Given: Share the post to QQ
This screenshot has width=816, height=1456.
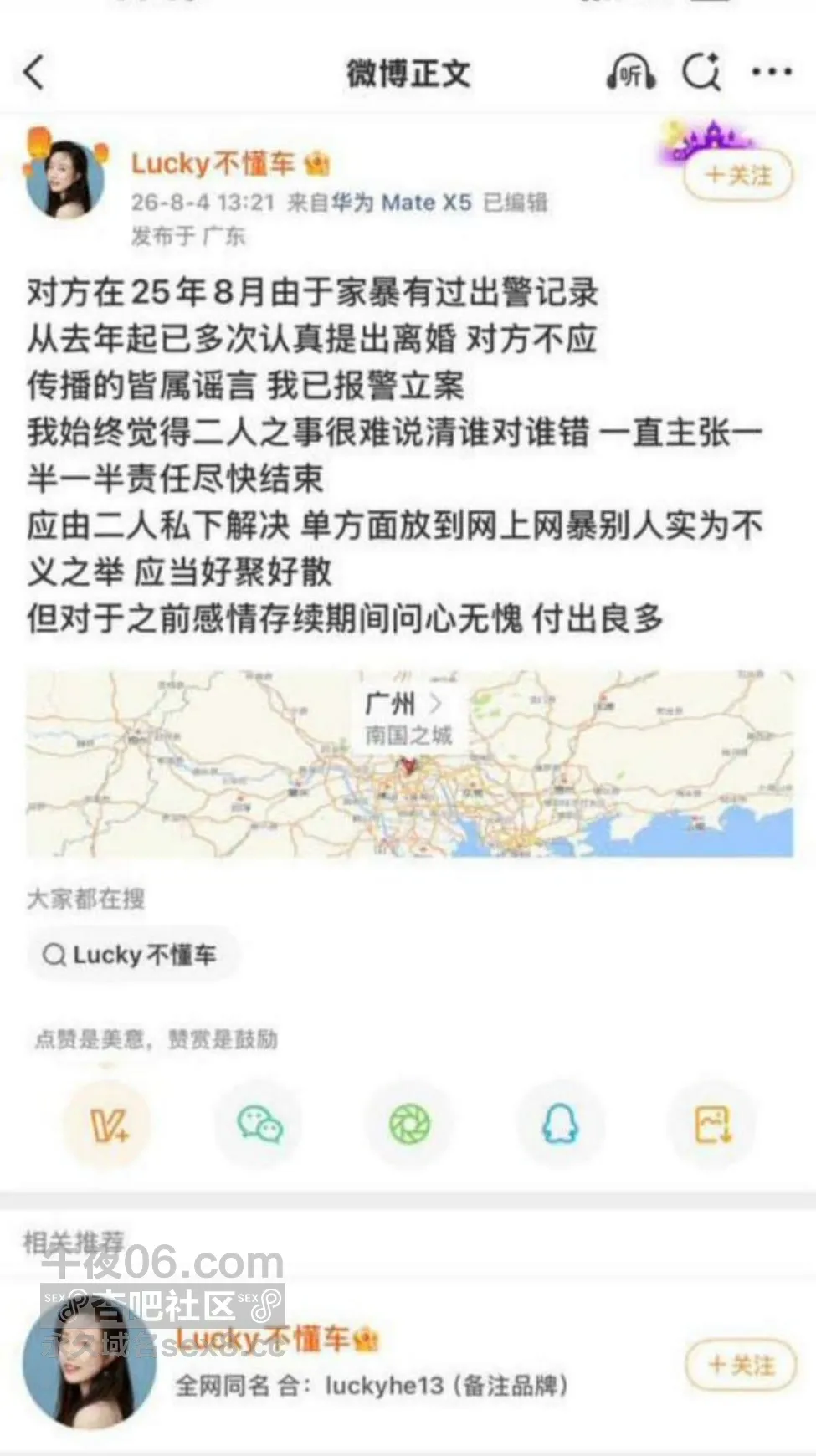Looking at the screenshot, I should tap(561, 1125).
